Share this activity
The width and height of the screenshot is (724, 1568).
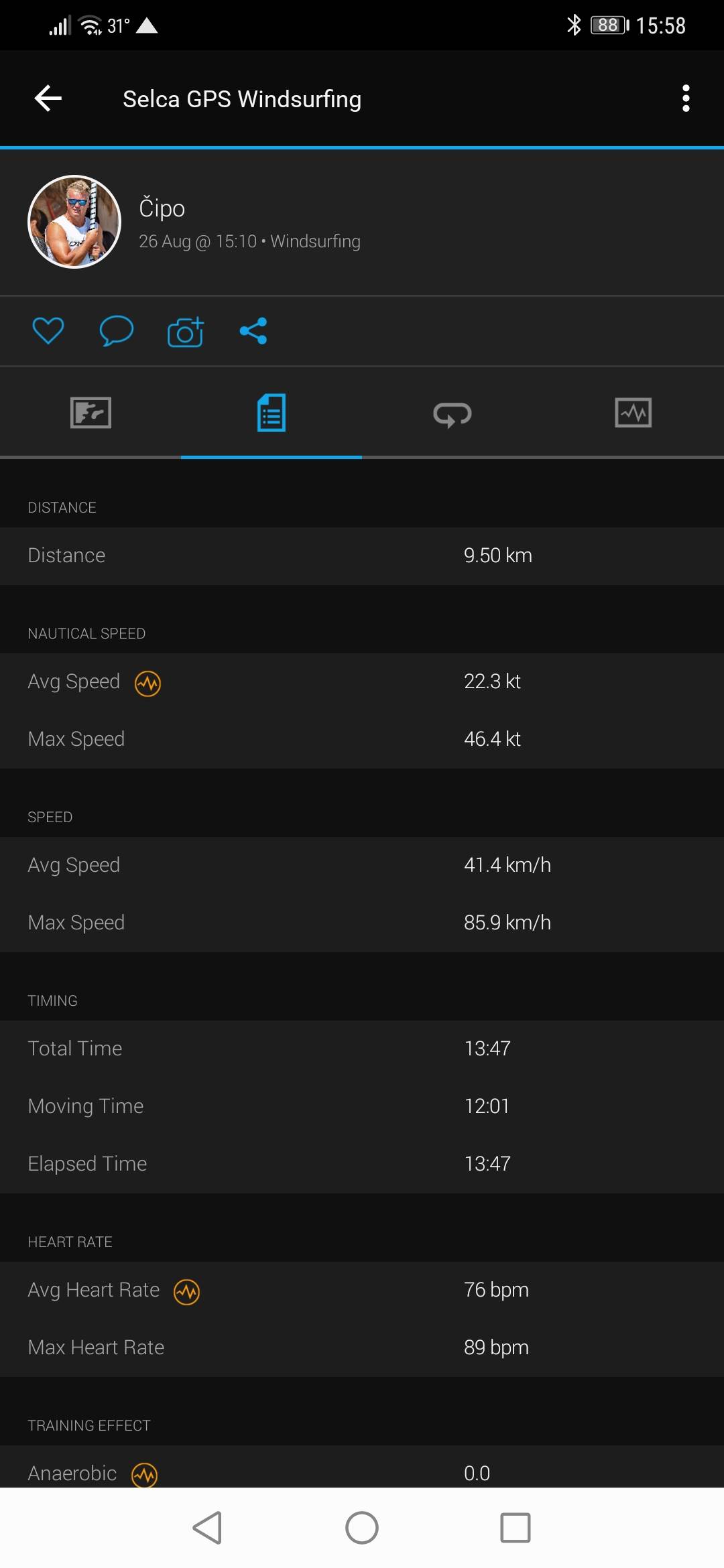click(253, 331)
